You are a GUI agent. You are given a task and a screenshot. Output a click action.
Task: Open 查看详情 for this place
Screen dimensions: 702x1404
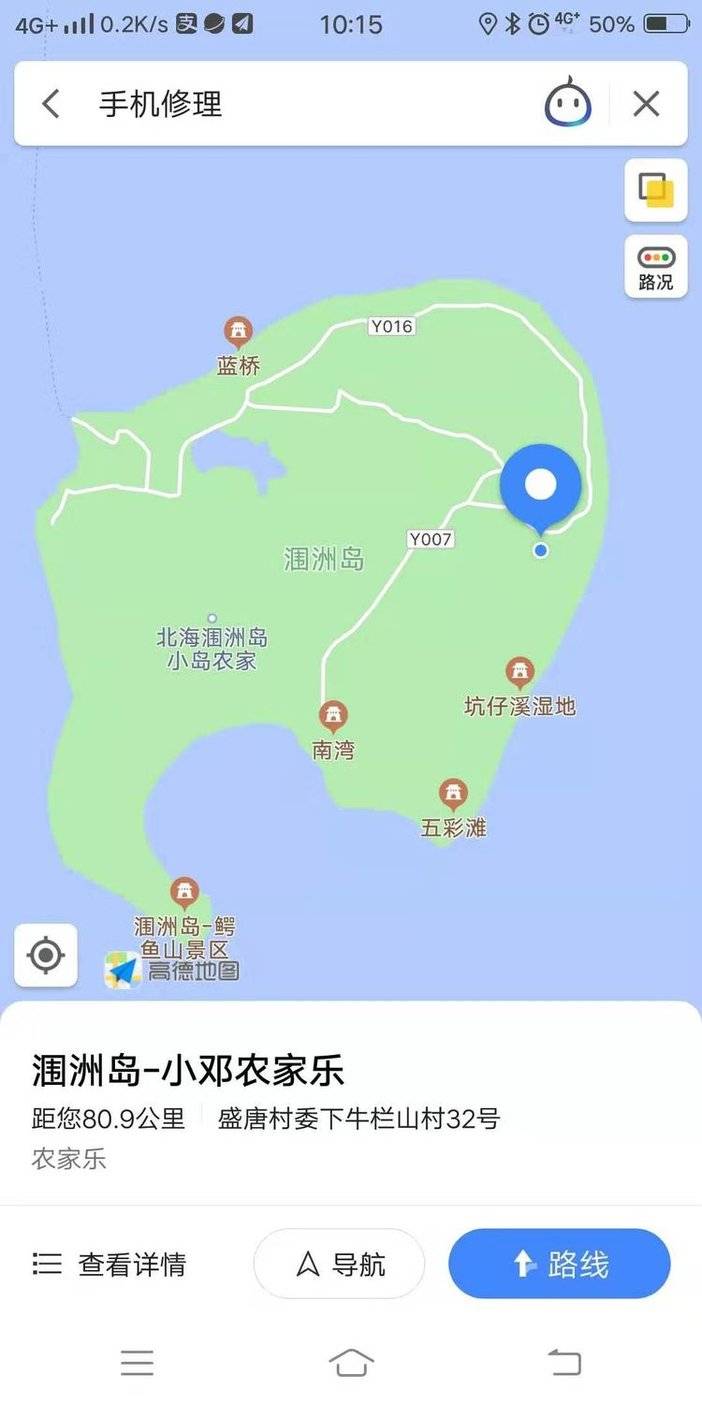coord(110,1264)
